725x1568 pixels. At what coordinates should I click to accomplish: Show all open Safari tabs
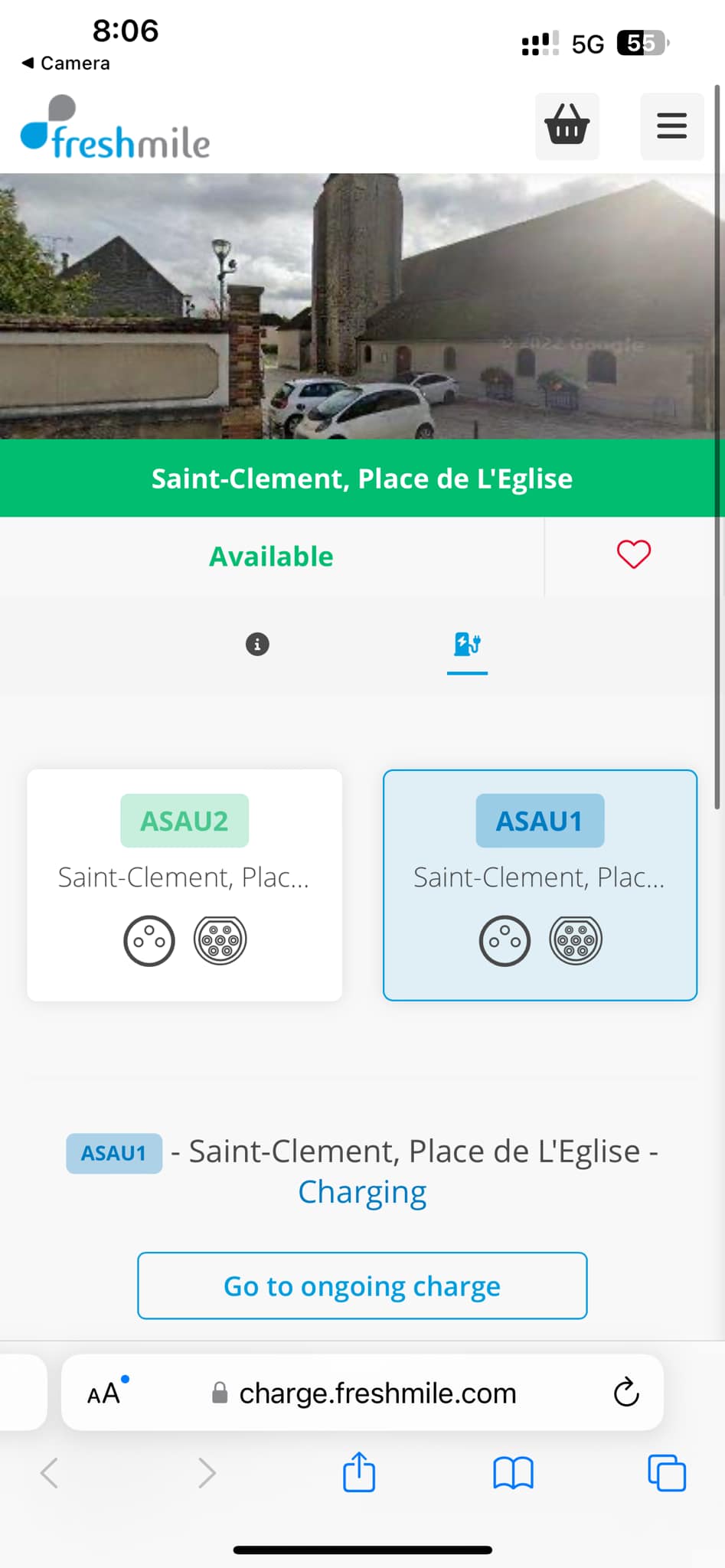coord(667,1473)
